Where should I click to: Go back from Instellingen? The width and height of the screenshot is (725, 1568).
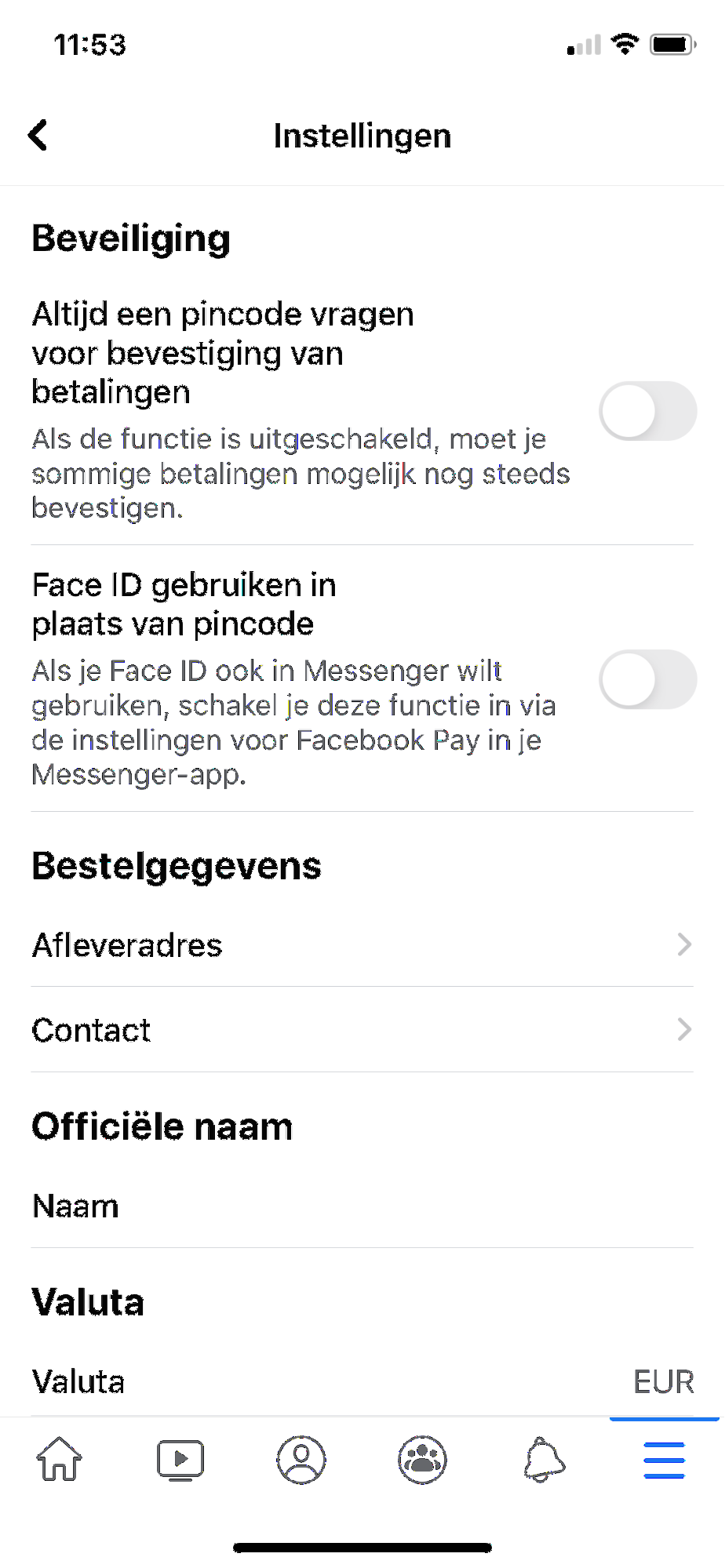(38, 135)
